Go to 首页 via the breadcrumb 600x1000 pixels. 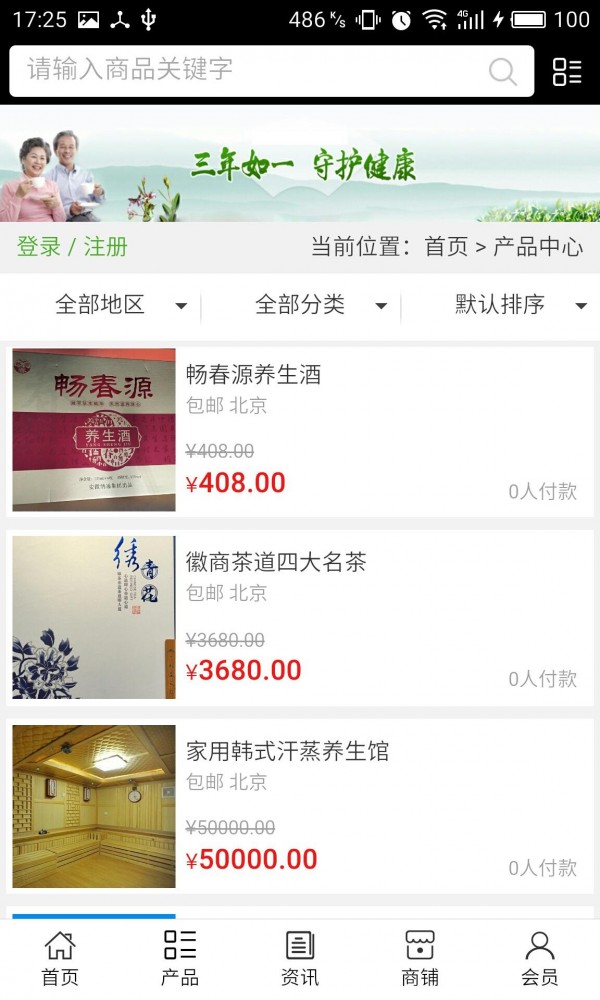pyautogui.click(x=446, y=247)
